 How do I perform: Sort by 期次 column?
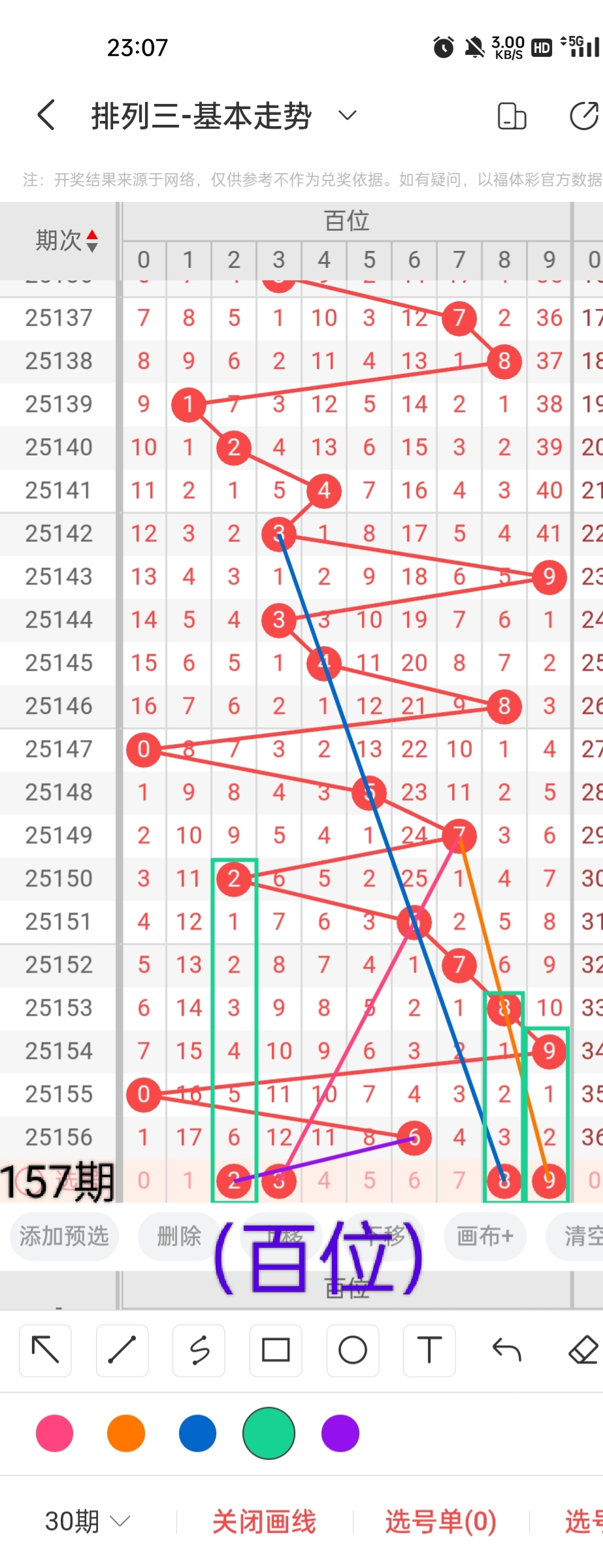tap(66, 240)
